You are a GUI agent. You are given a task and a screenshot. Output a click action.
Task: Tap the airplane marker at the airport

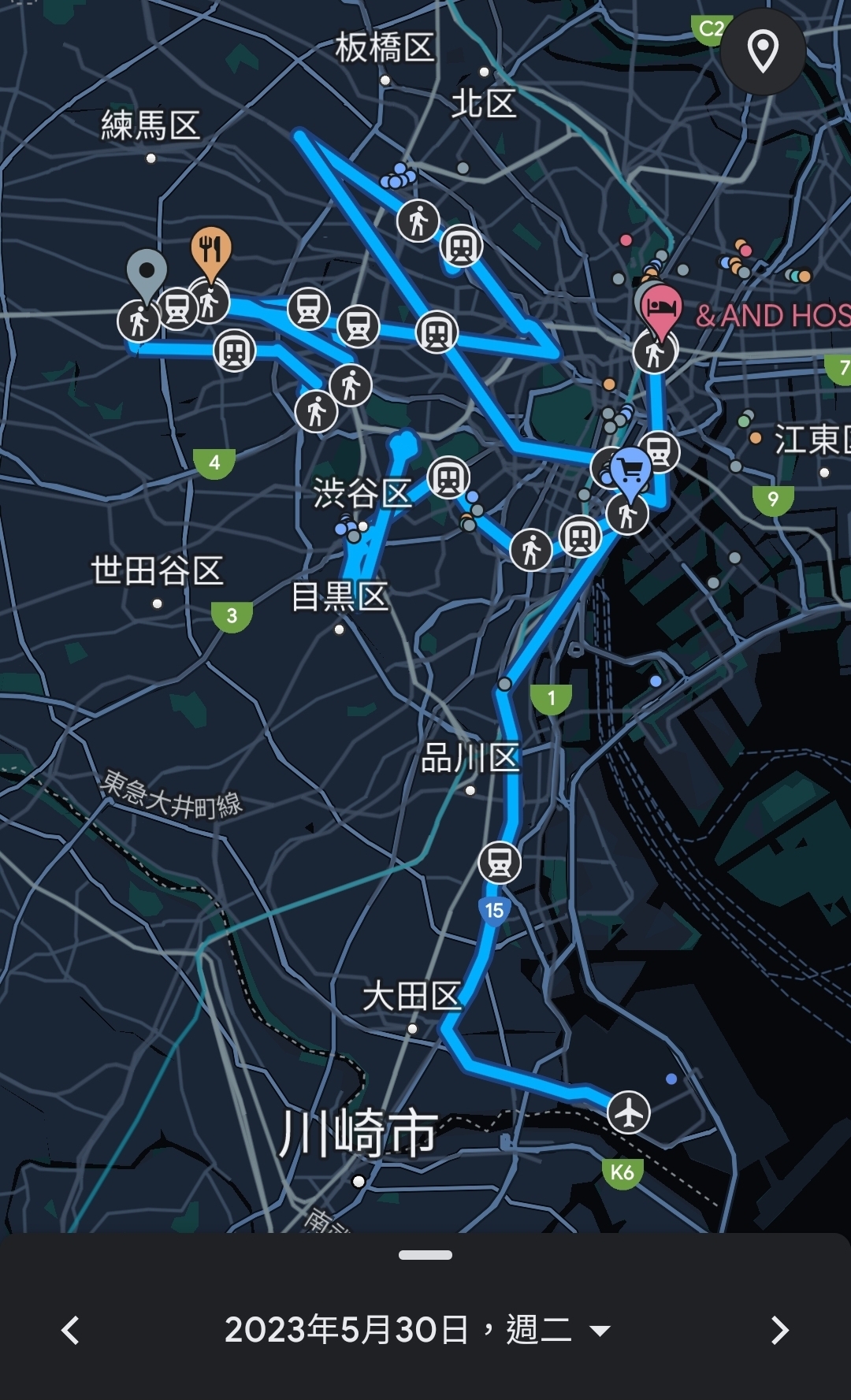(629, 1112)
